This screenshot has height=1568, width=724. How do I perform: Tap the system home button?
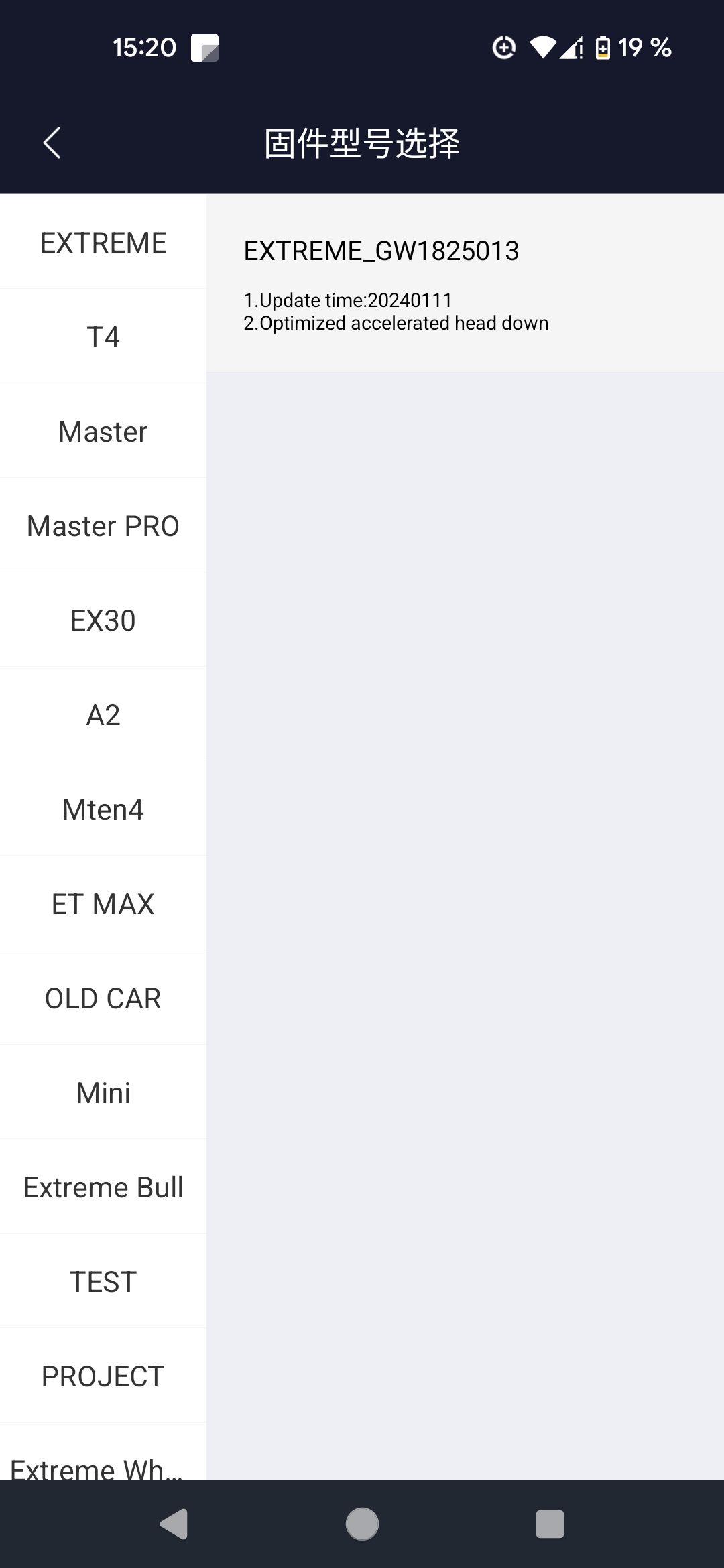click(x=362, y=1524)
